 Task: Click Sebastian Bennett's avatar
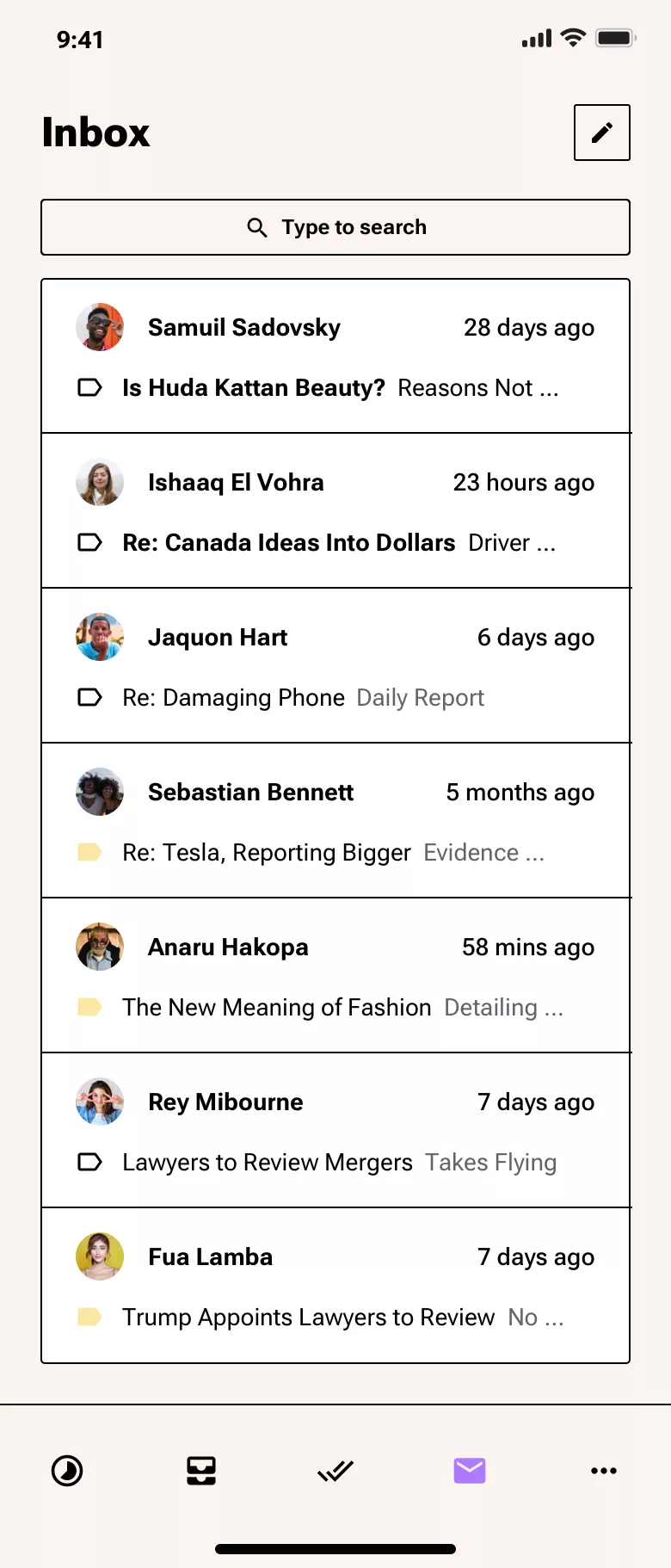pyautogui.click(x=100, y=792)
